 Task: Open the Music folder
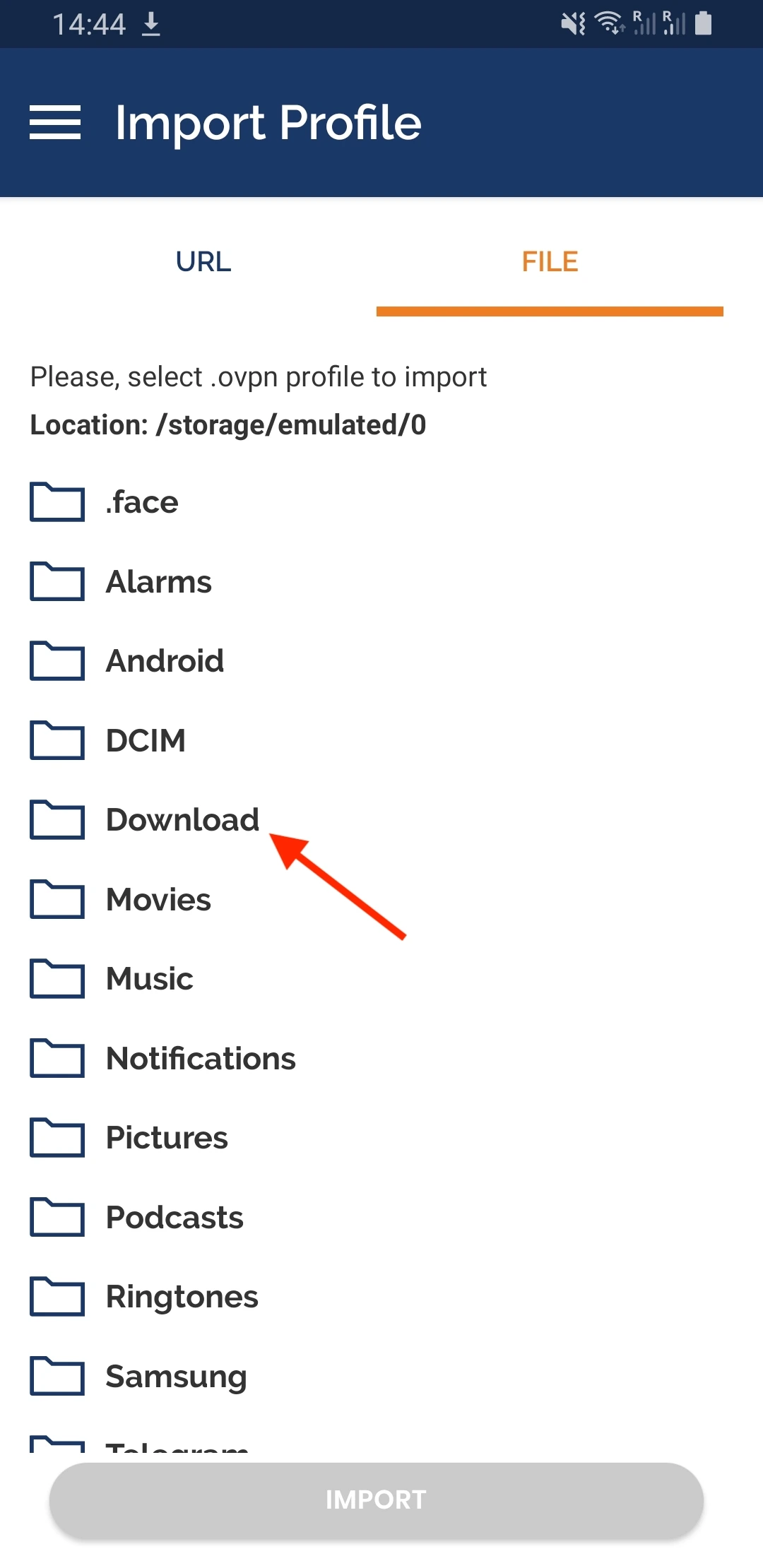[x=149, y=979]
